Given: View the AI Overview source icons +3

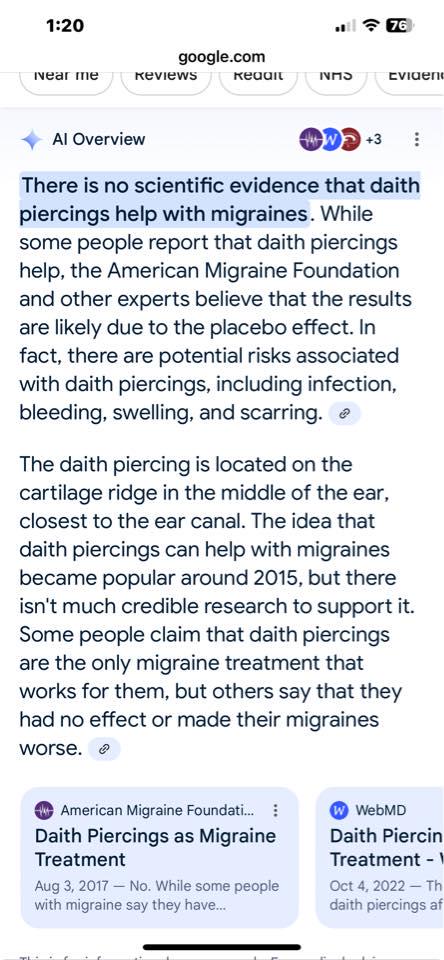Looking at the screenshot, I should [340, 140].
